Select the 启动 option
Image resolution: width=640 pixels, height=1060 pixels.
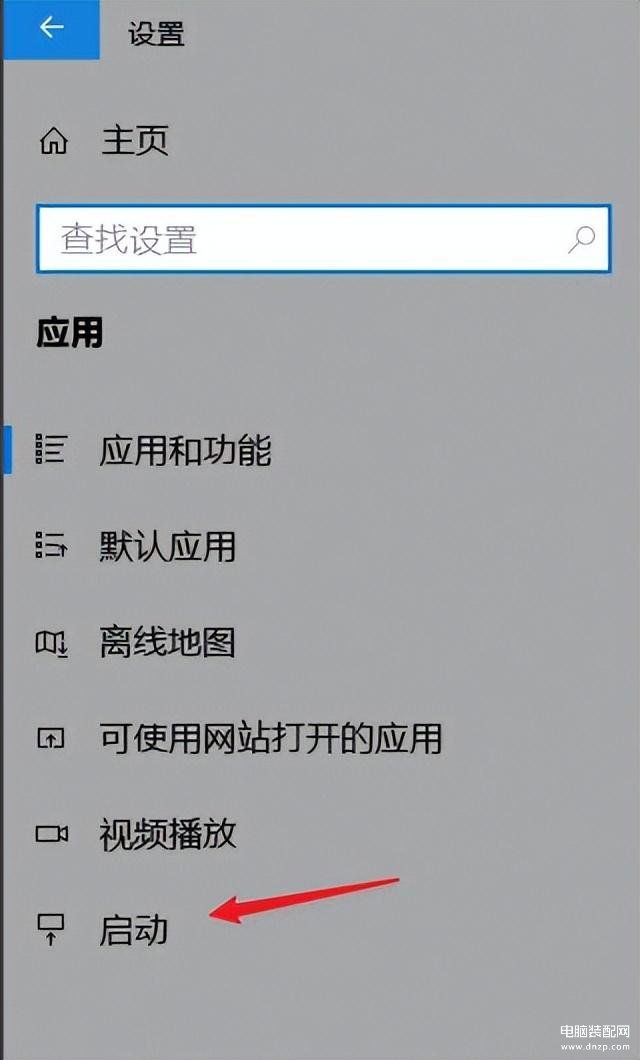click(x=101, y=930)
